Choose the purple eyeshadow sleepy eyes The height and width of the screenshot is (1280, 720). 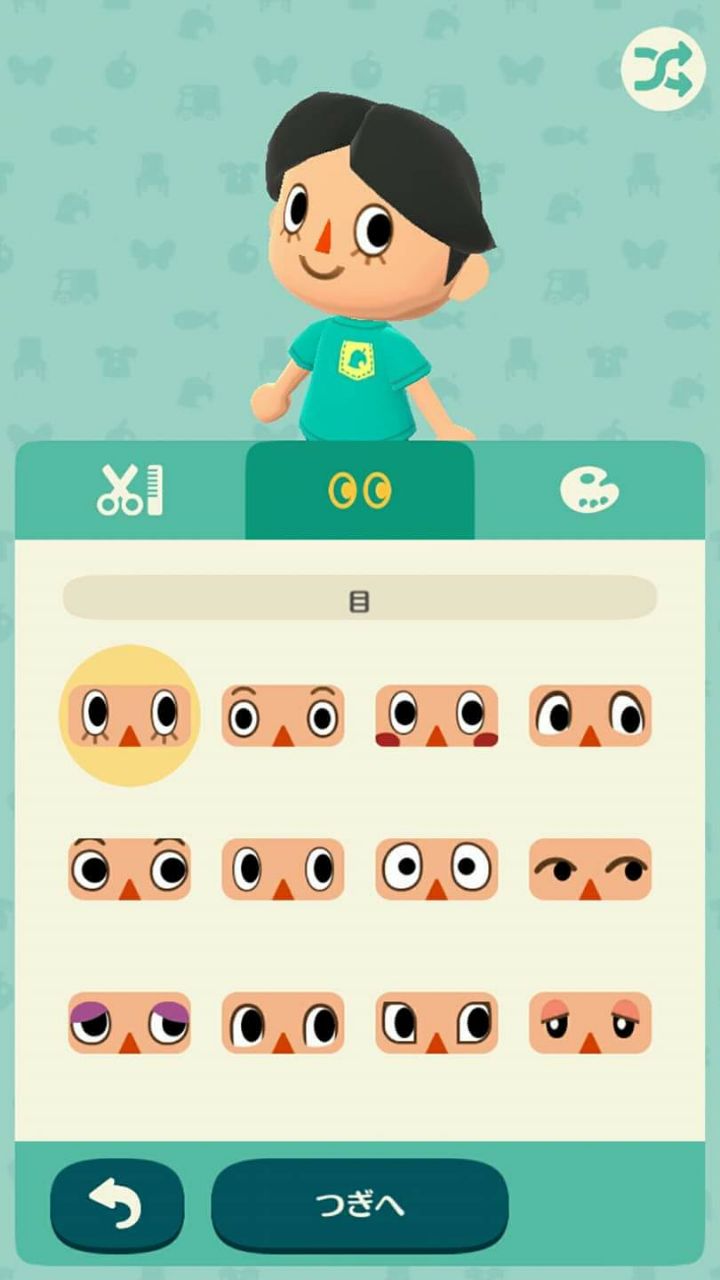[x=130, y=1022]
